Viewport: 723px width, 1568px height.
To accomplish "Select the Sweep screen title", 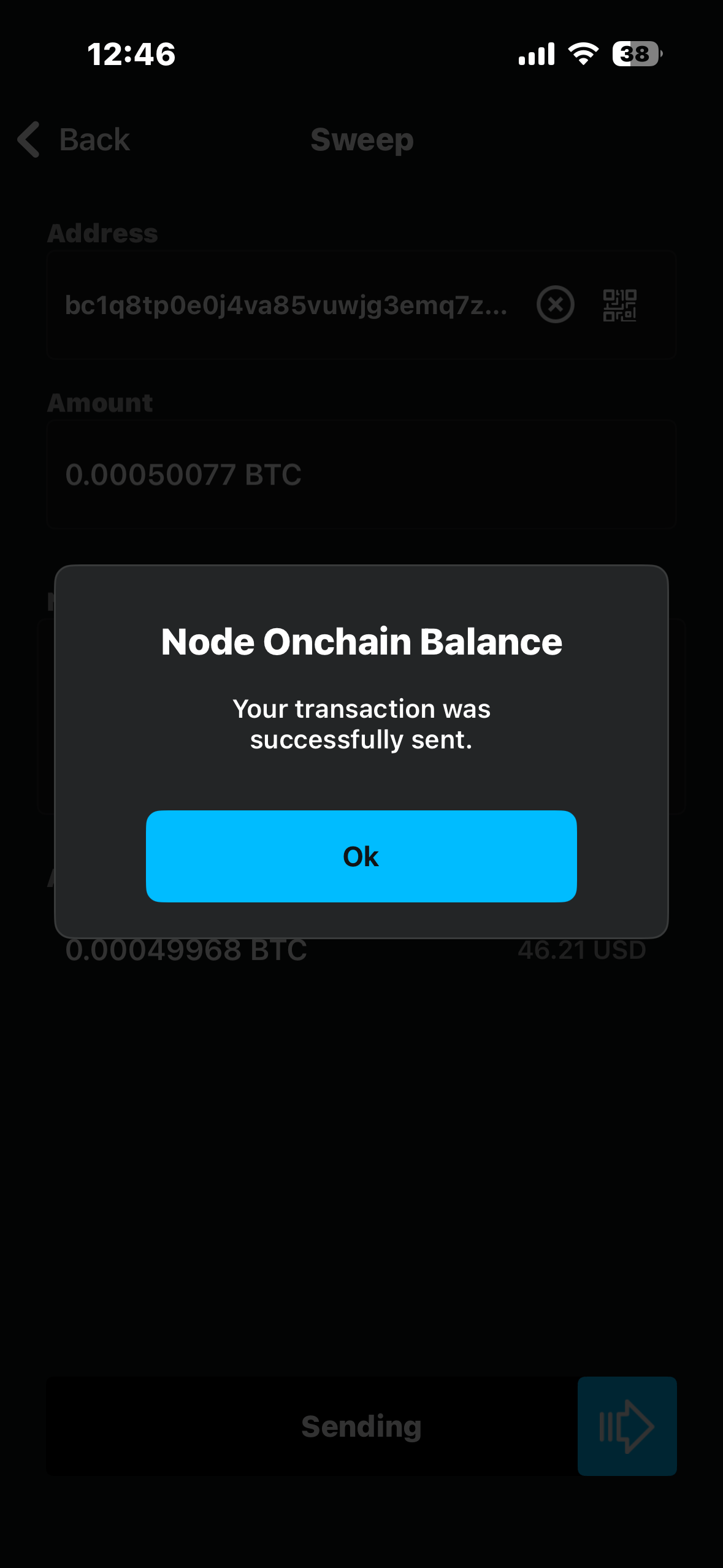I will coord(362,140).
